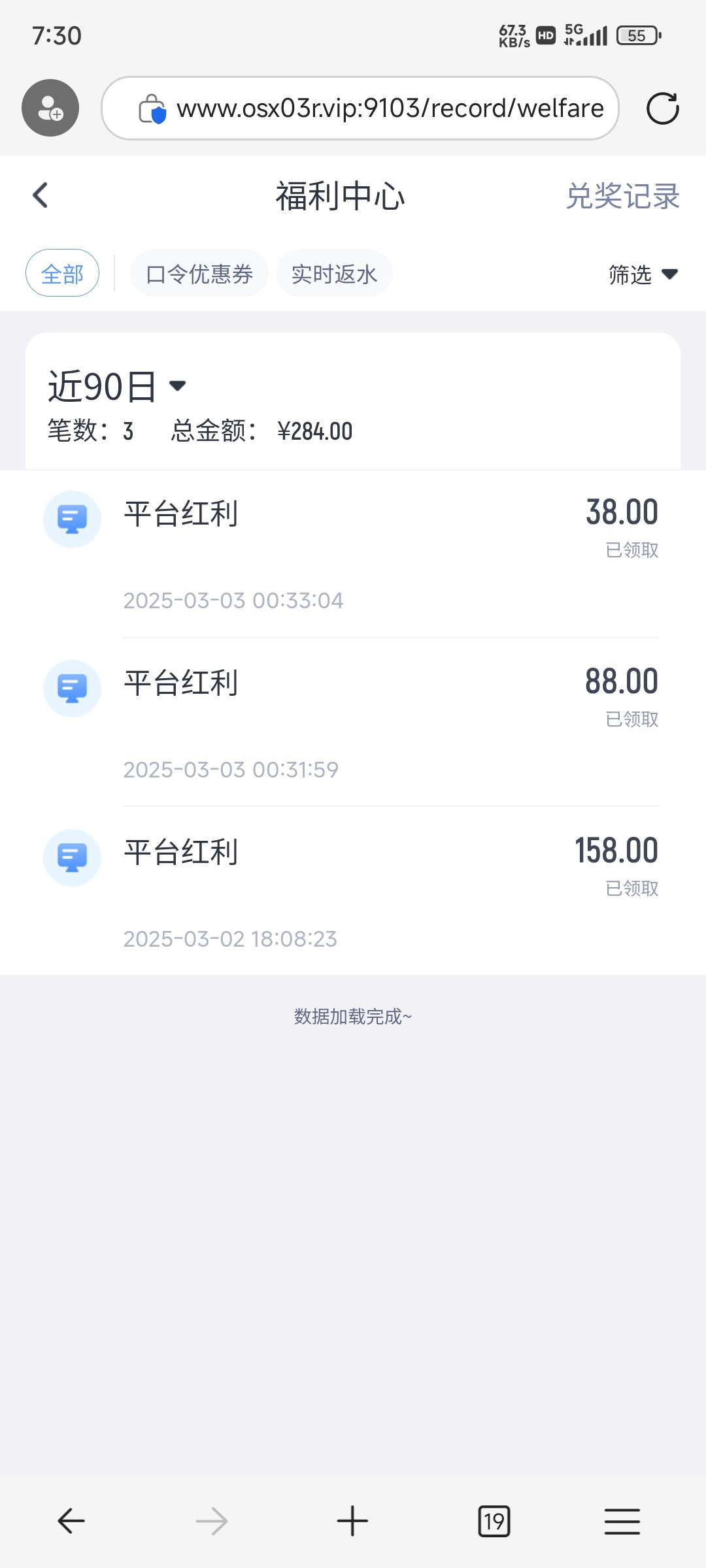The width and height of the screenshot is (706, 1568).
Task: Open the 158.00 平台红利 record
Action: [x=353, y=891]
